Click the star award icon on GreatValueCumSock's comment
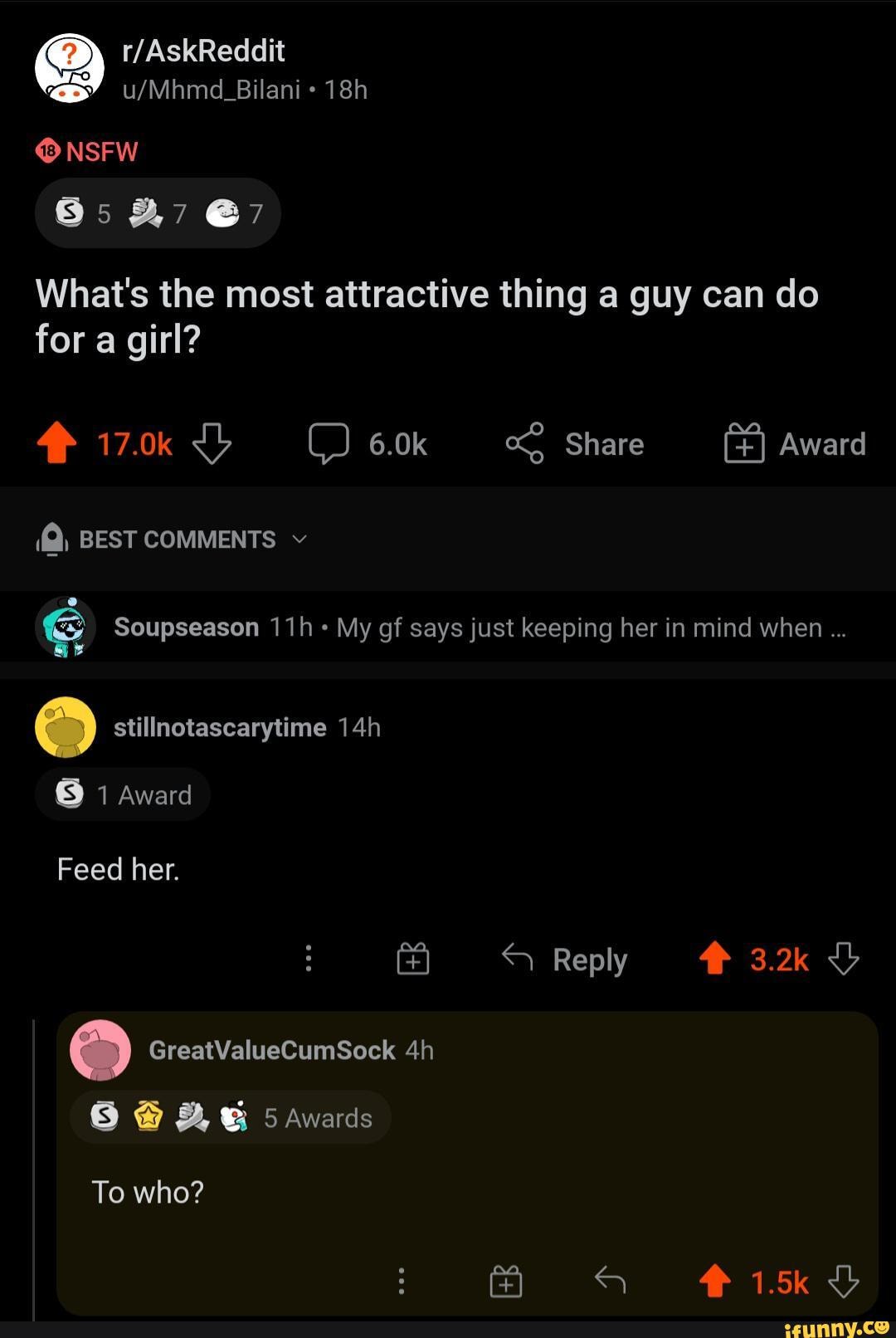896x1338 pixels. pyautogui.click(x=148, y=1117)
